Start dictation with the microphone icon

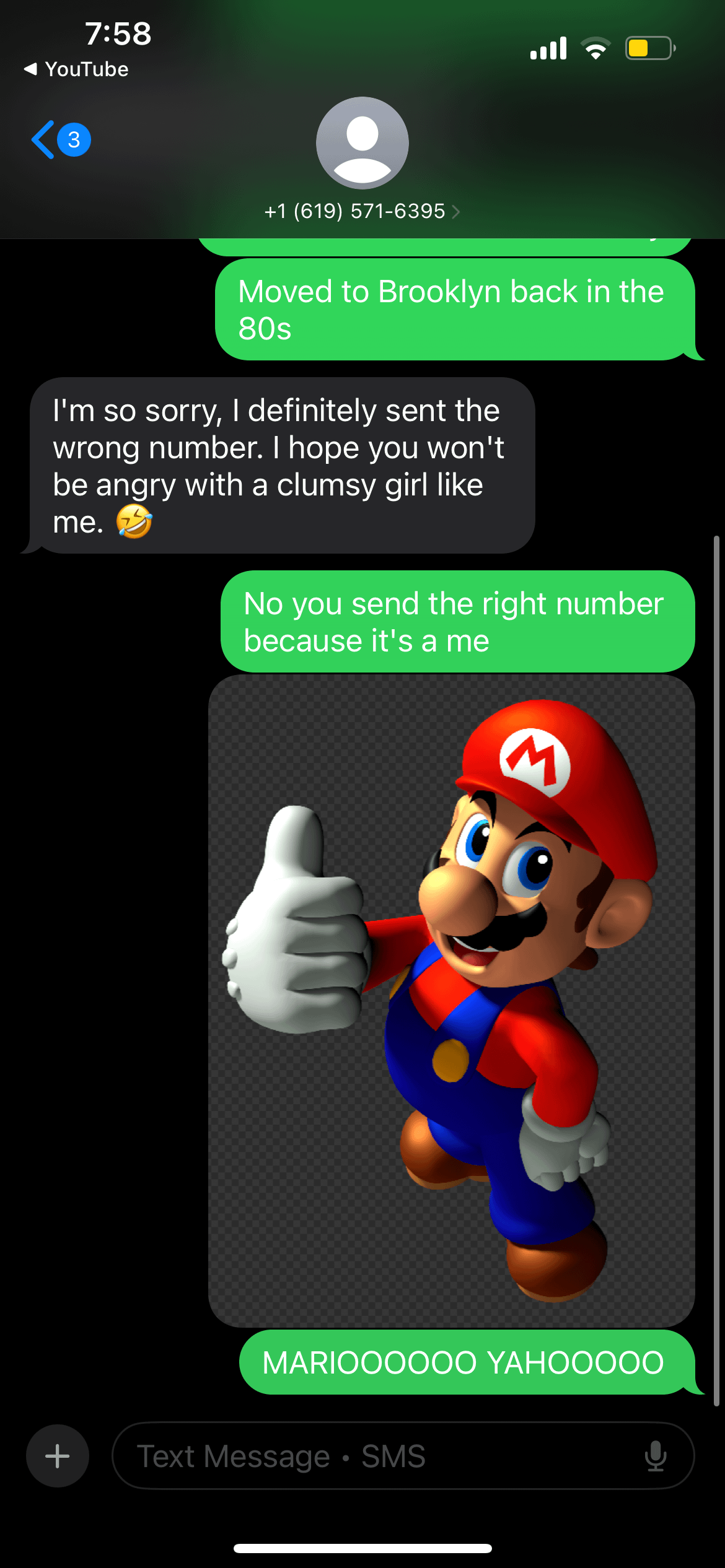(655, 1456)
